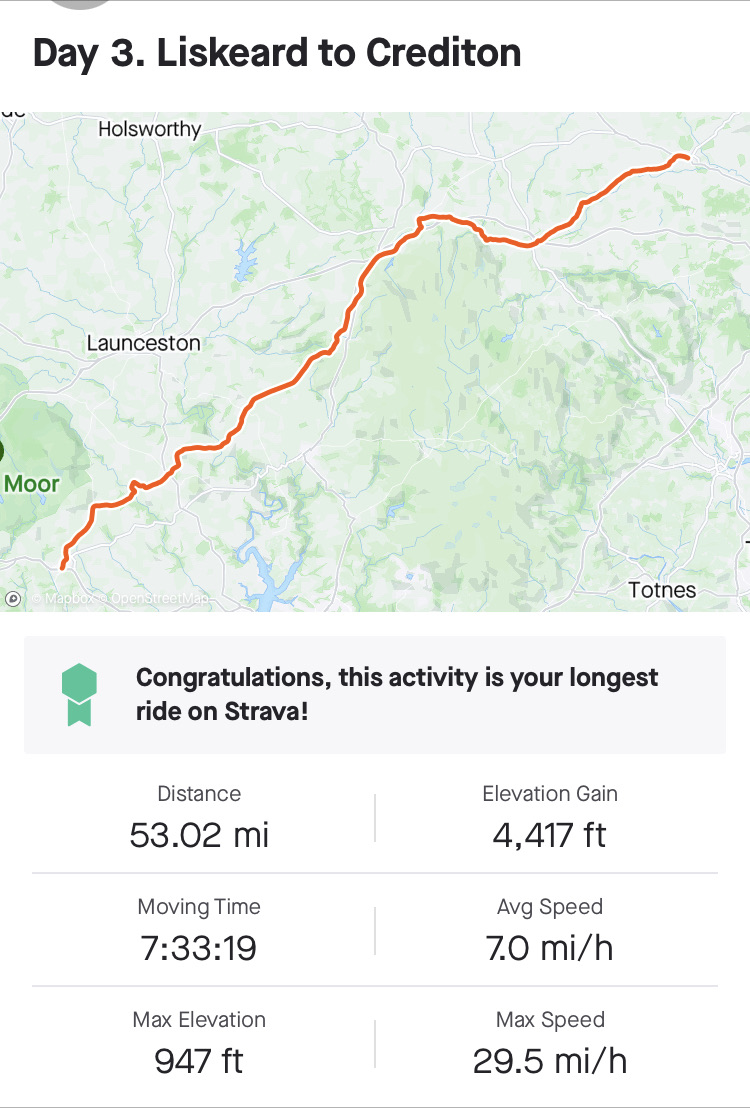Tap the map attribution info icon
This screenshot has height=1108, width=750.
(x=13, y=598)
